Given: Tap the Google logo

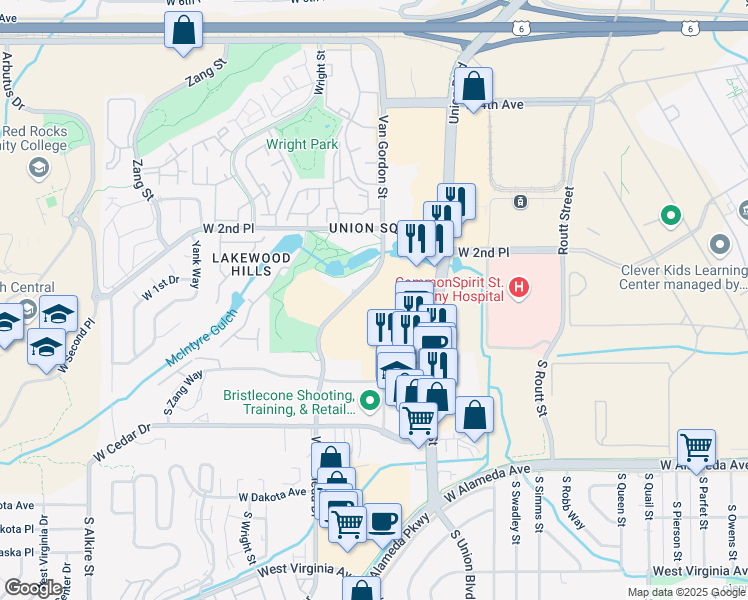Looking at the screenshot, I should [33, 588].
